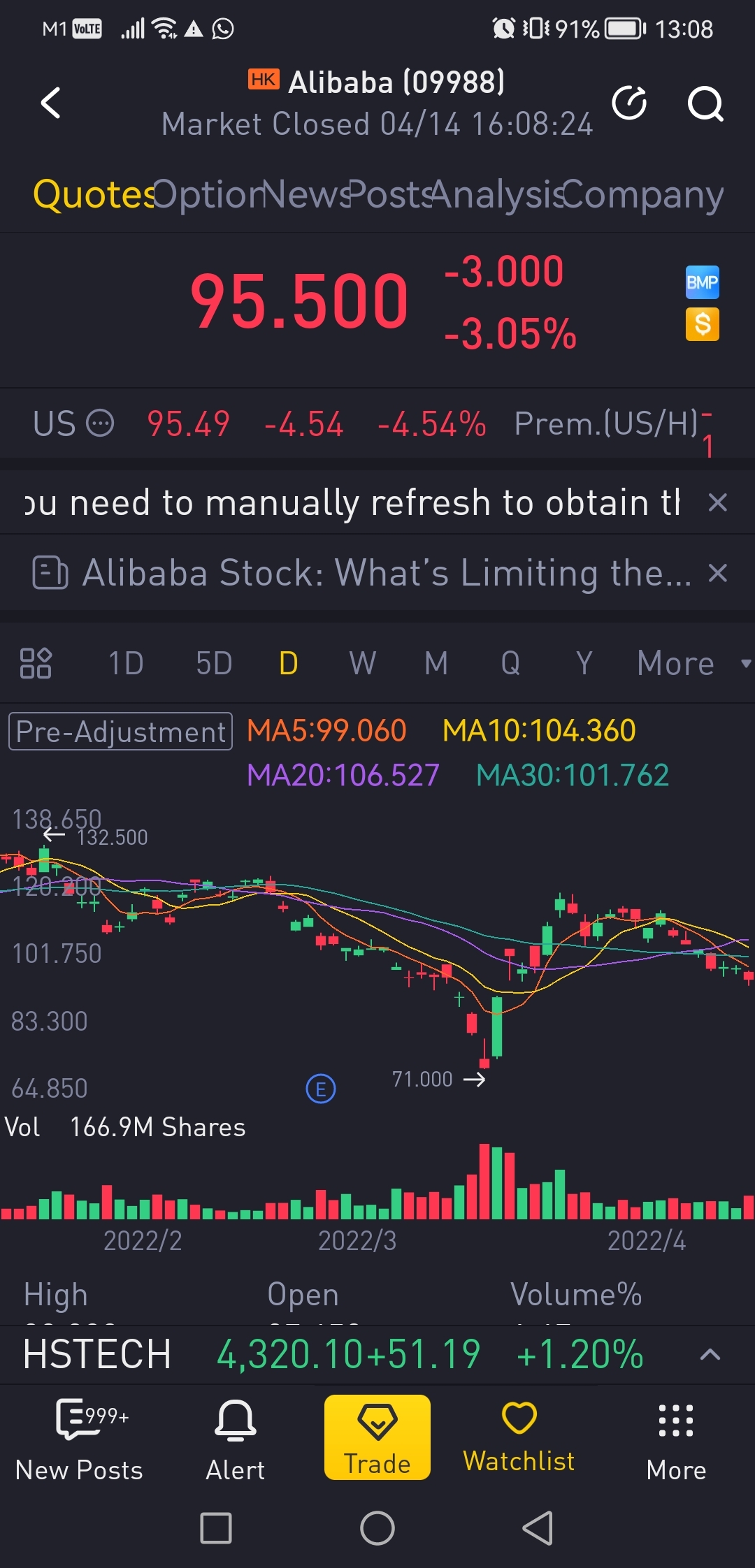The image size is (755, 1568).
Task: Go back using the top-left arrow
Action: point(51,103)
